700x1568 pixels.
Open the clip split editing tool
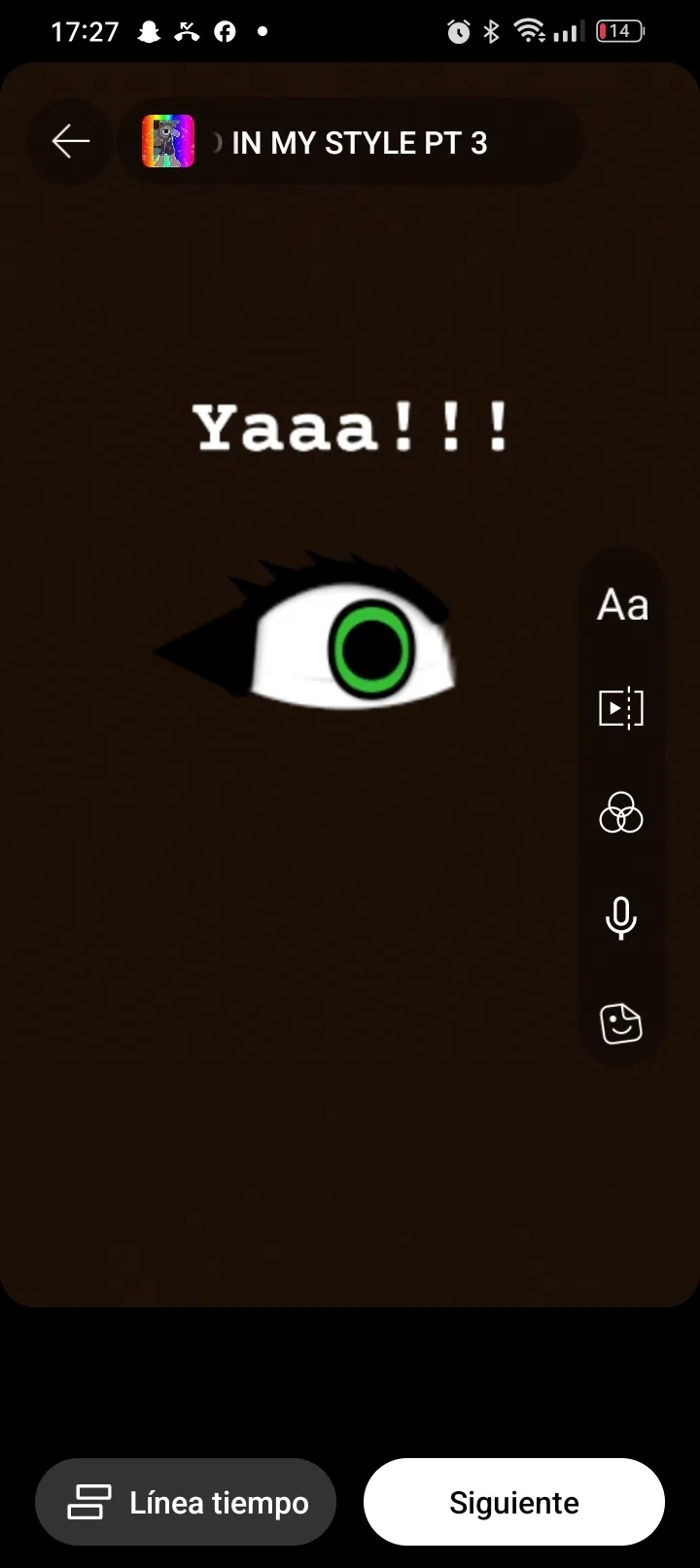(x=621, y=708)
